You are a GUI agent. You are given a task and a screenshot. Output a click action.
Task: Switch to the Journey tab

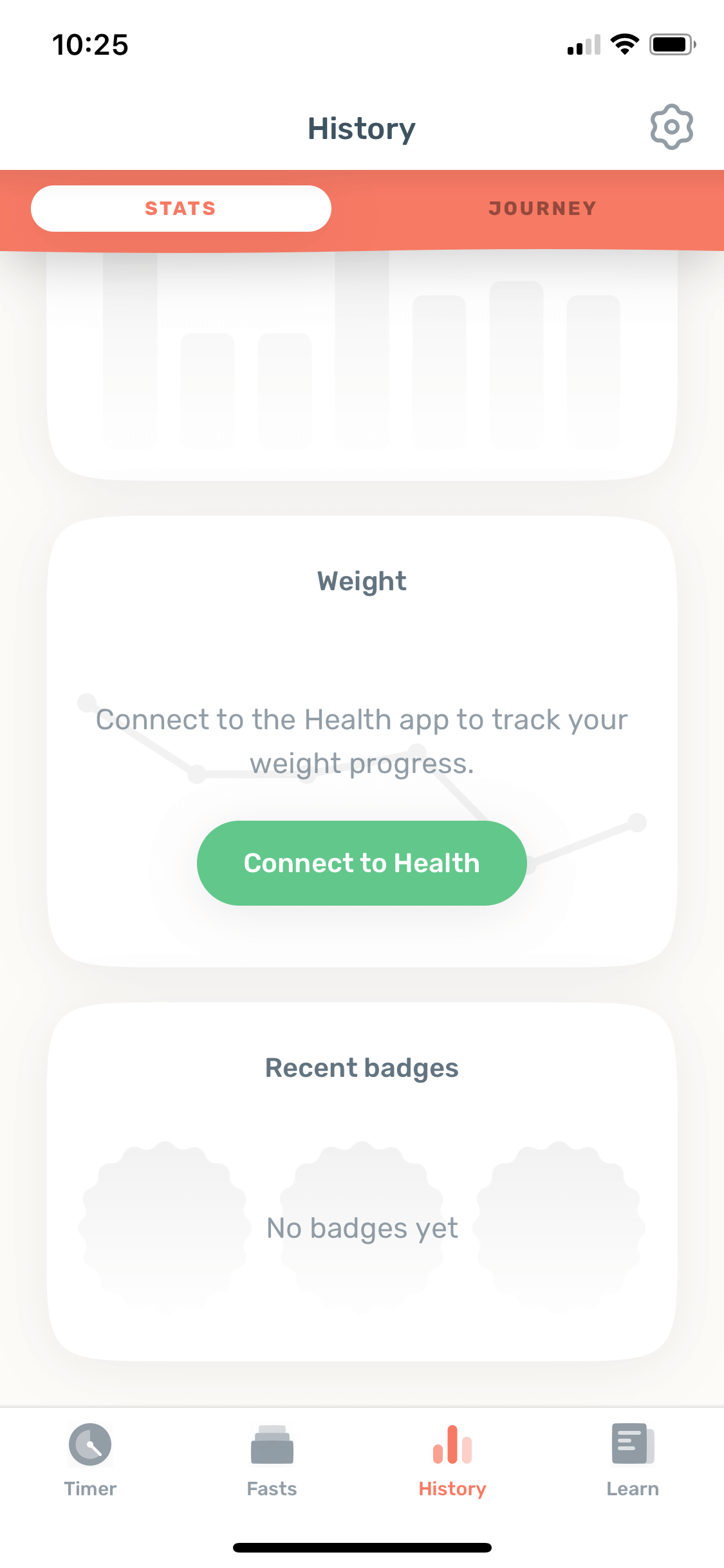[x=543, y=209]
